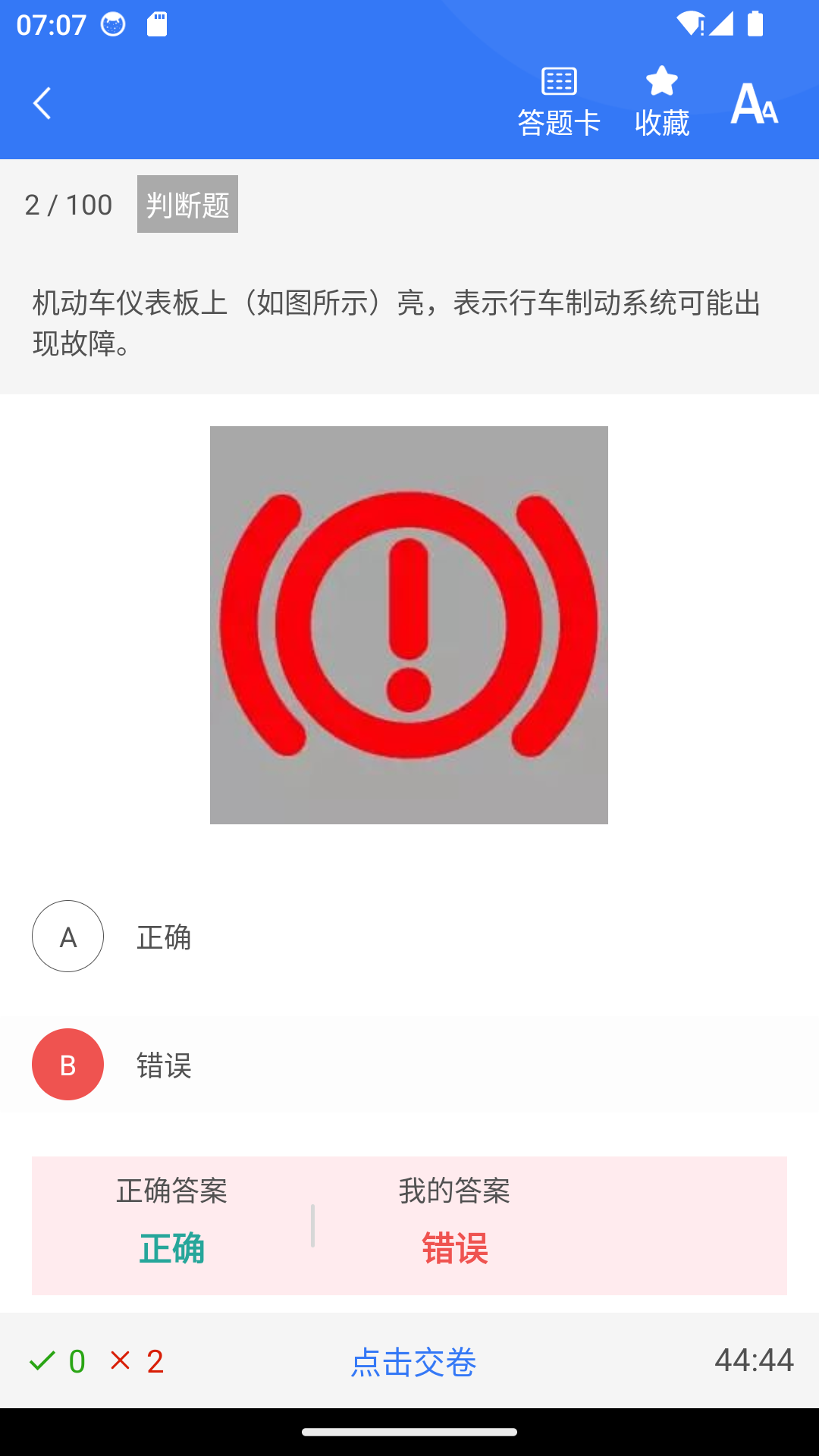Add this question to 收藏 favorites
This screenshot has width=819, height=1456.
click(x=662, y=102)
